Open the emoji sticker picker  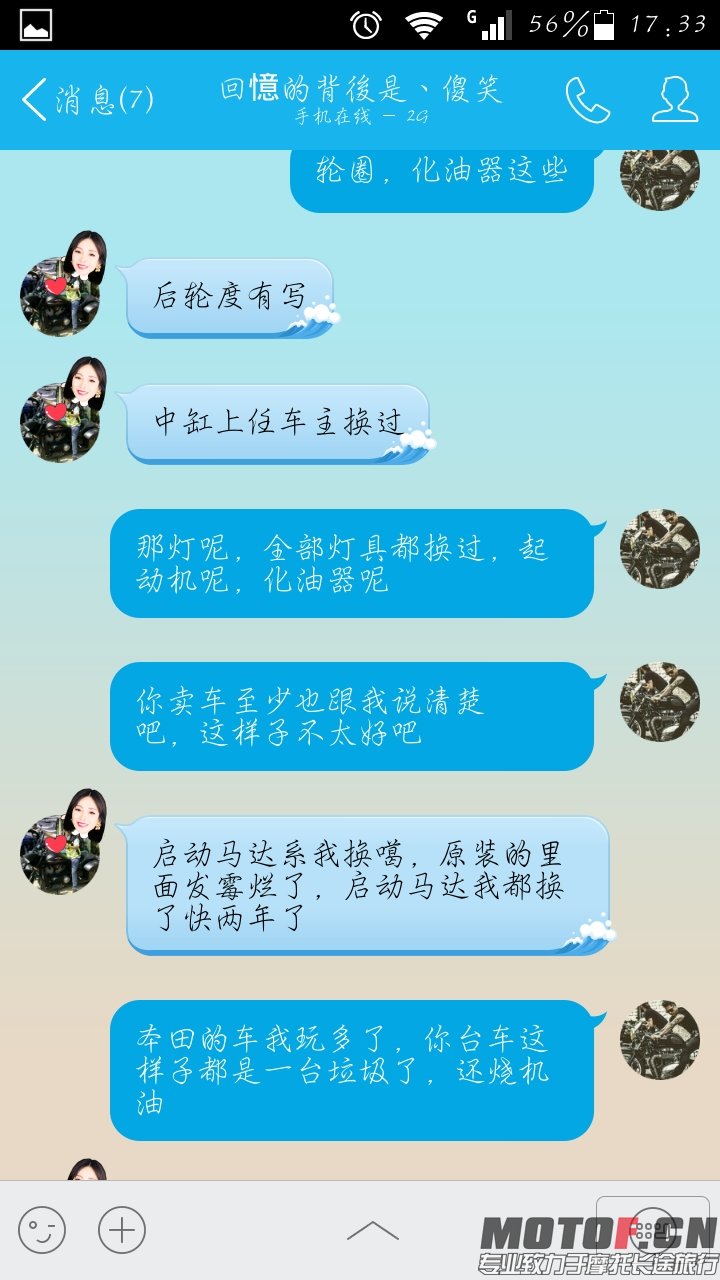click(42, 1230)
